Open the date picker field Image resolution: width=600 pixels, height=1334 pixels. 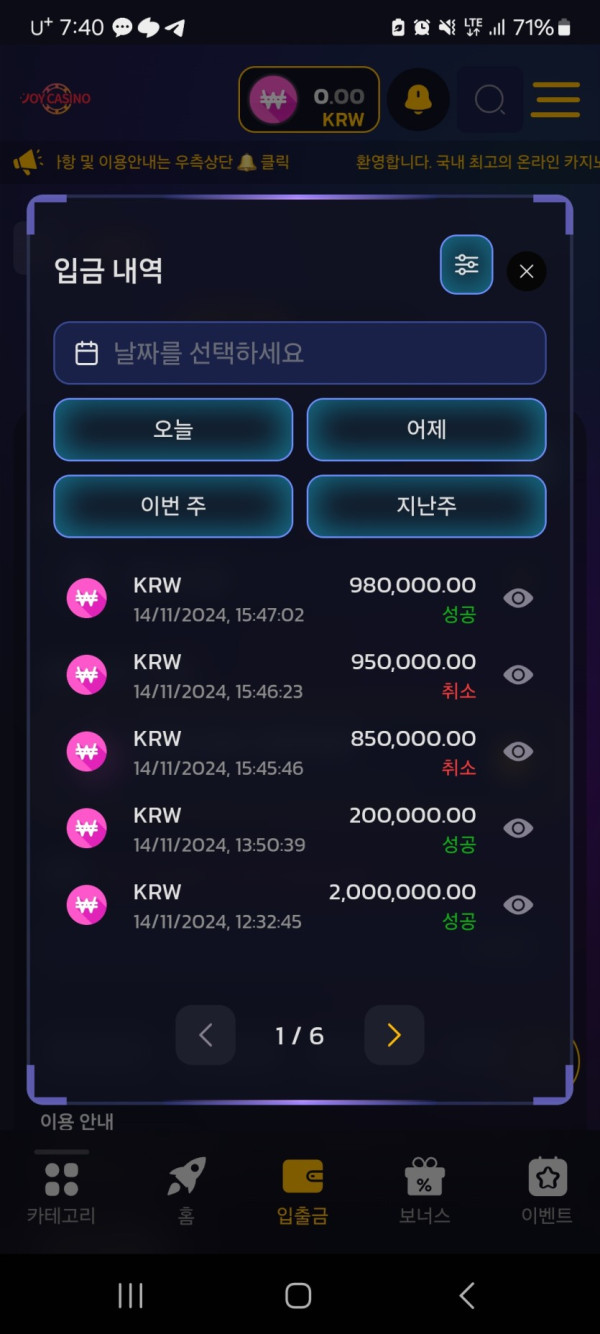coord(300,353)
